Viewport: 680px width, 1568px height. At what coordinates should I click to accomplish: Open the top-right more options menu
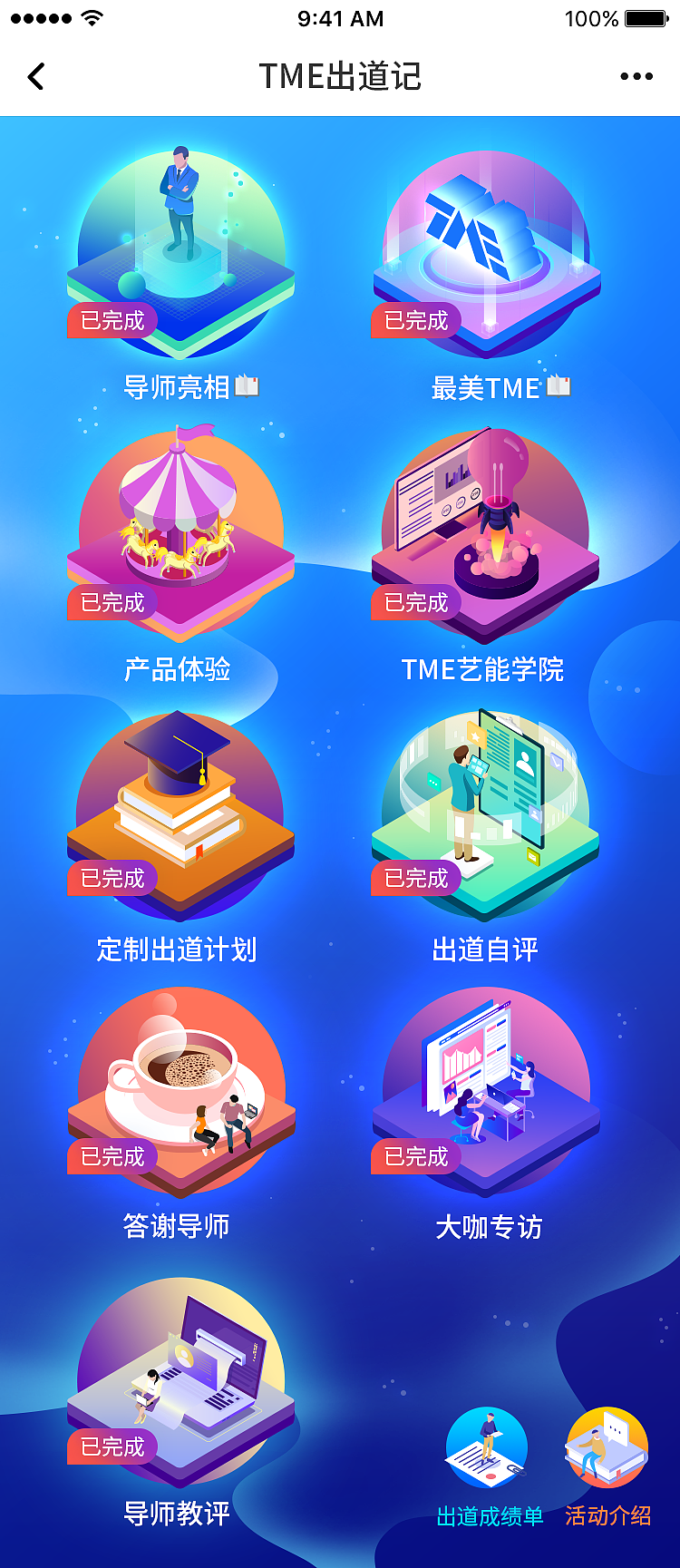point(637,76)
